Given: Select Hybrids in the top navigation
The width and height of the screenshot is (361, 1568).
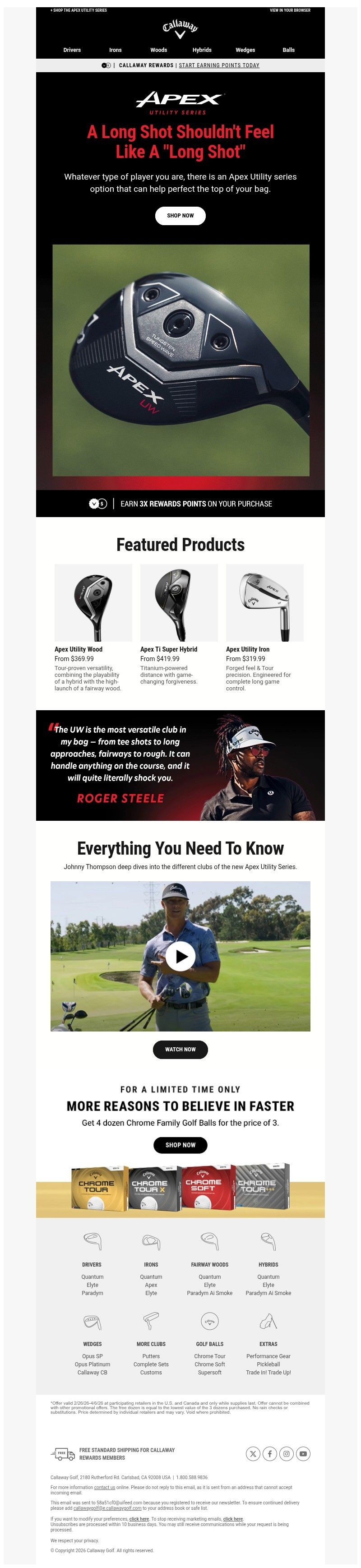Looking at the screenshot, I should (202, 50).
